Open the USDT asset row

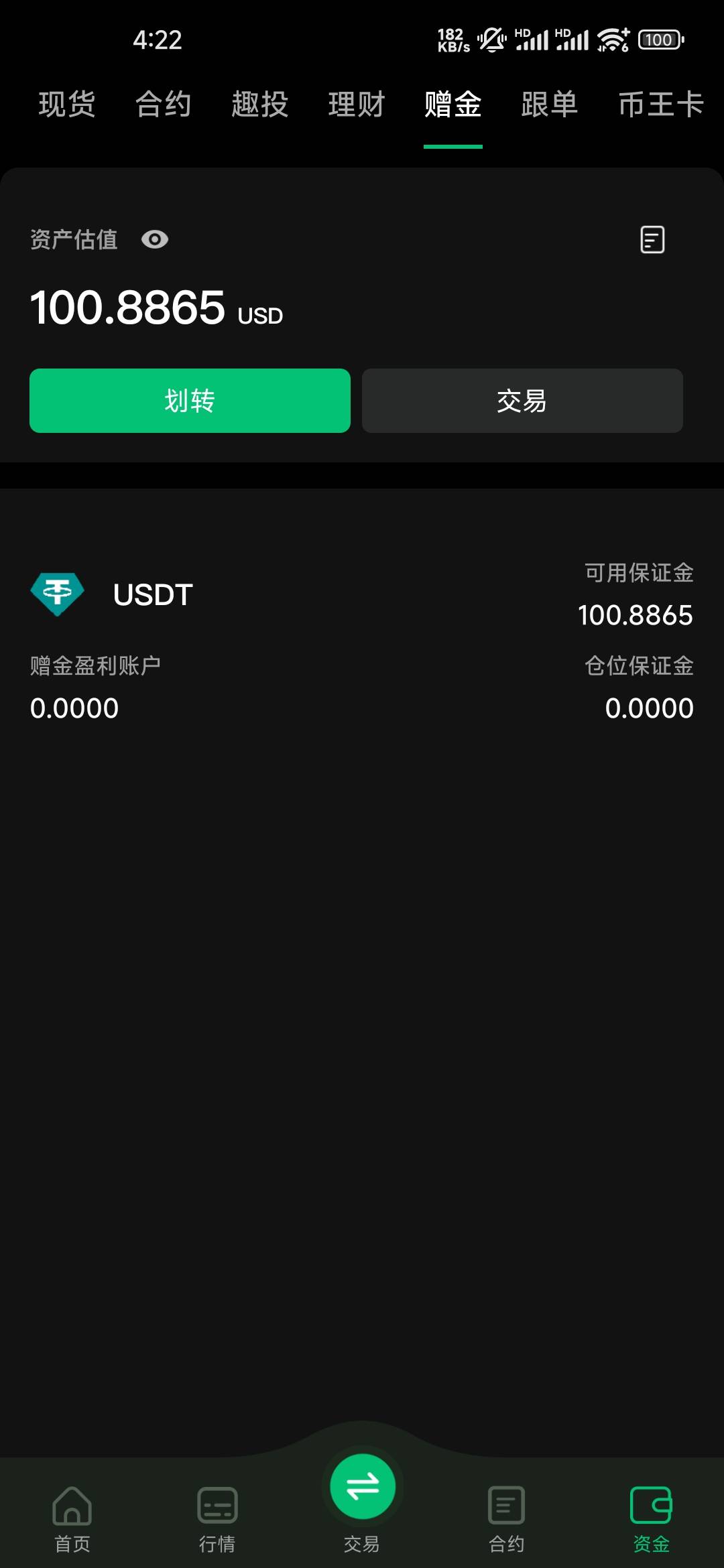[362, 641]
